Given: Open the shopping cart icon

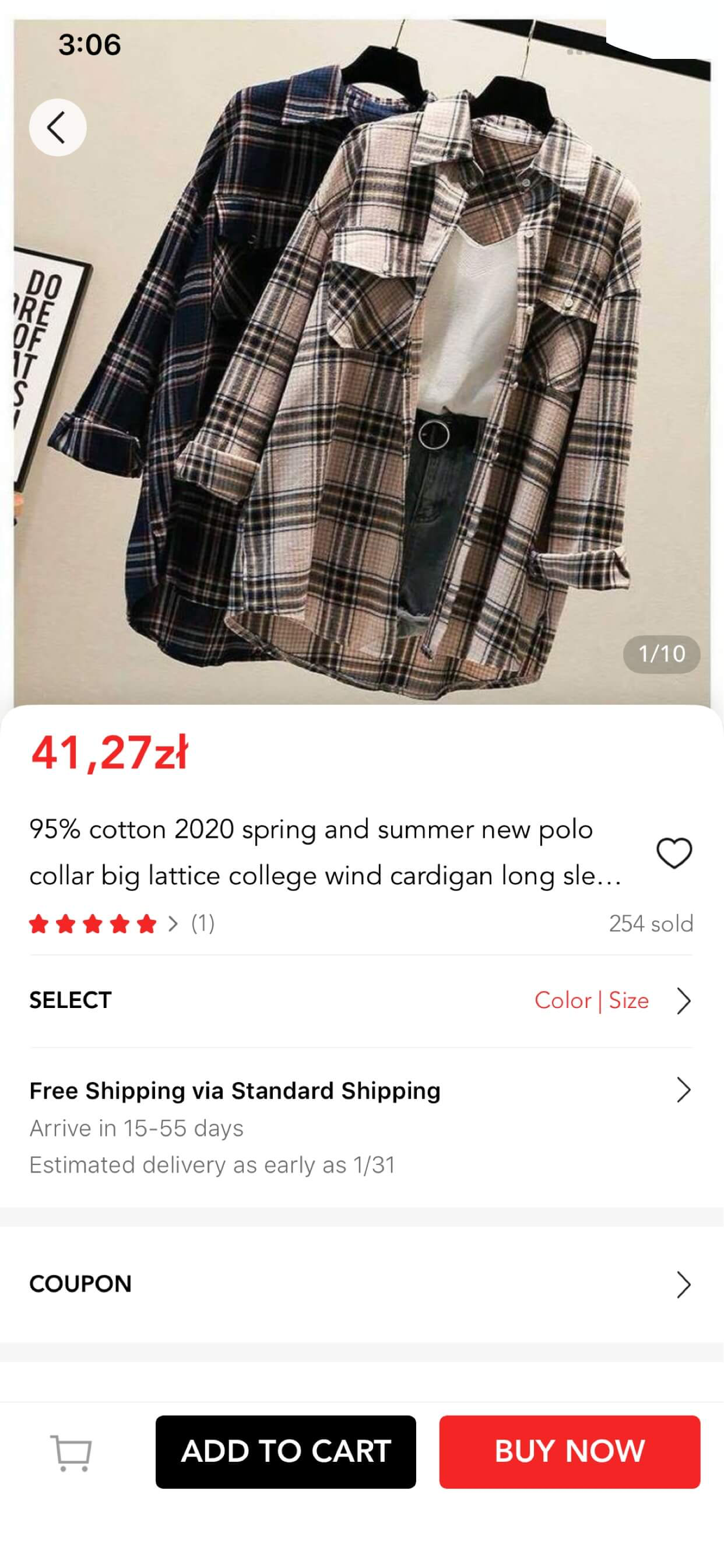Looking at the screenshot, I should 71,1452.
